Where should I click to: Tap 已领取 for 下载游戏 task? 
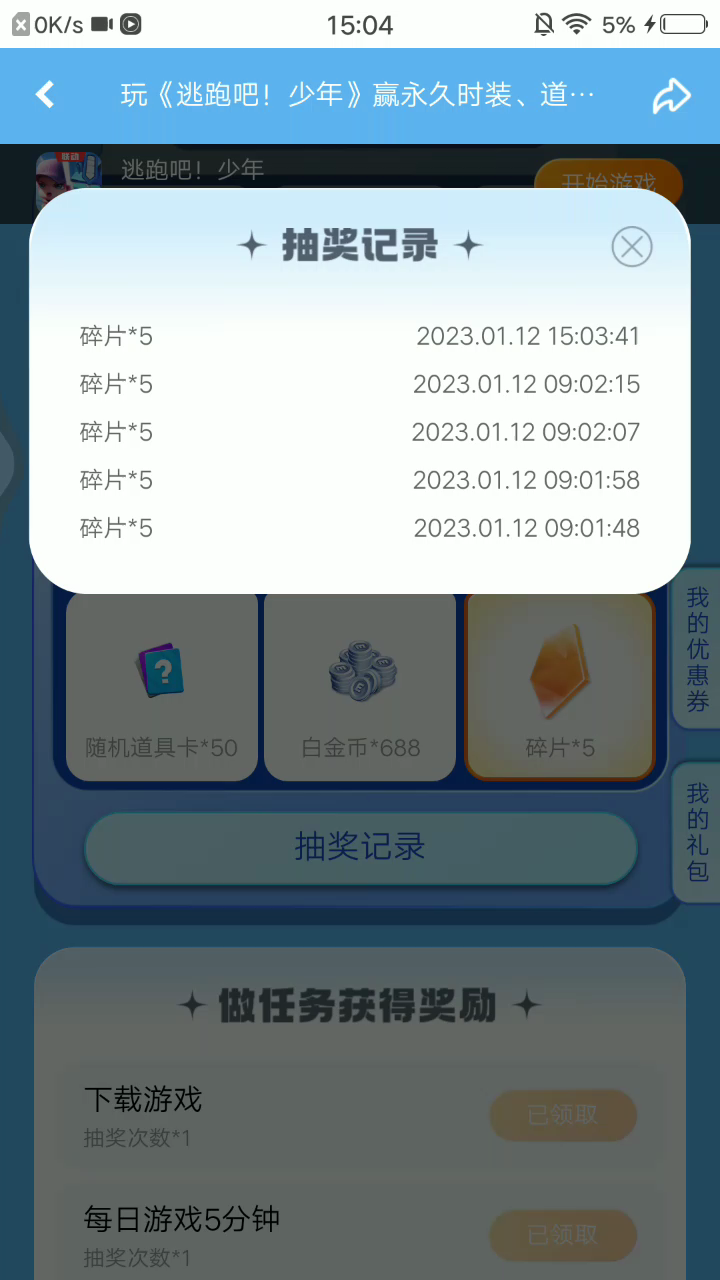click(563, 1115)
